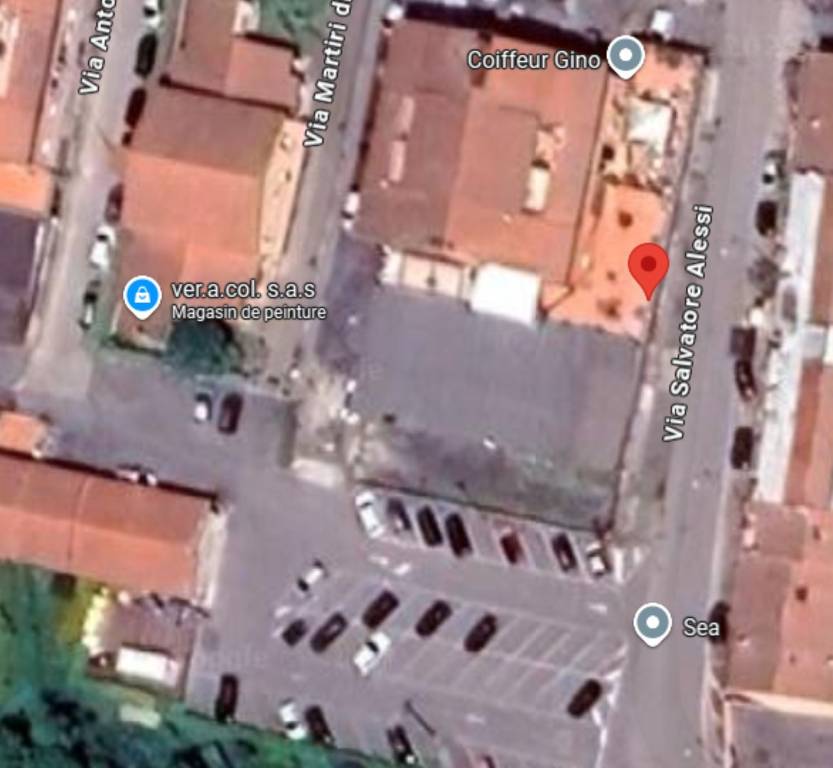This screenshot has width=833, height=768.
Task: Select the ver.a.col. s.a.s paint shop marker
Action: pyautogui.click(x=143, y=296)
